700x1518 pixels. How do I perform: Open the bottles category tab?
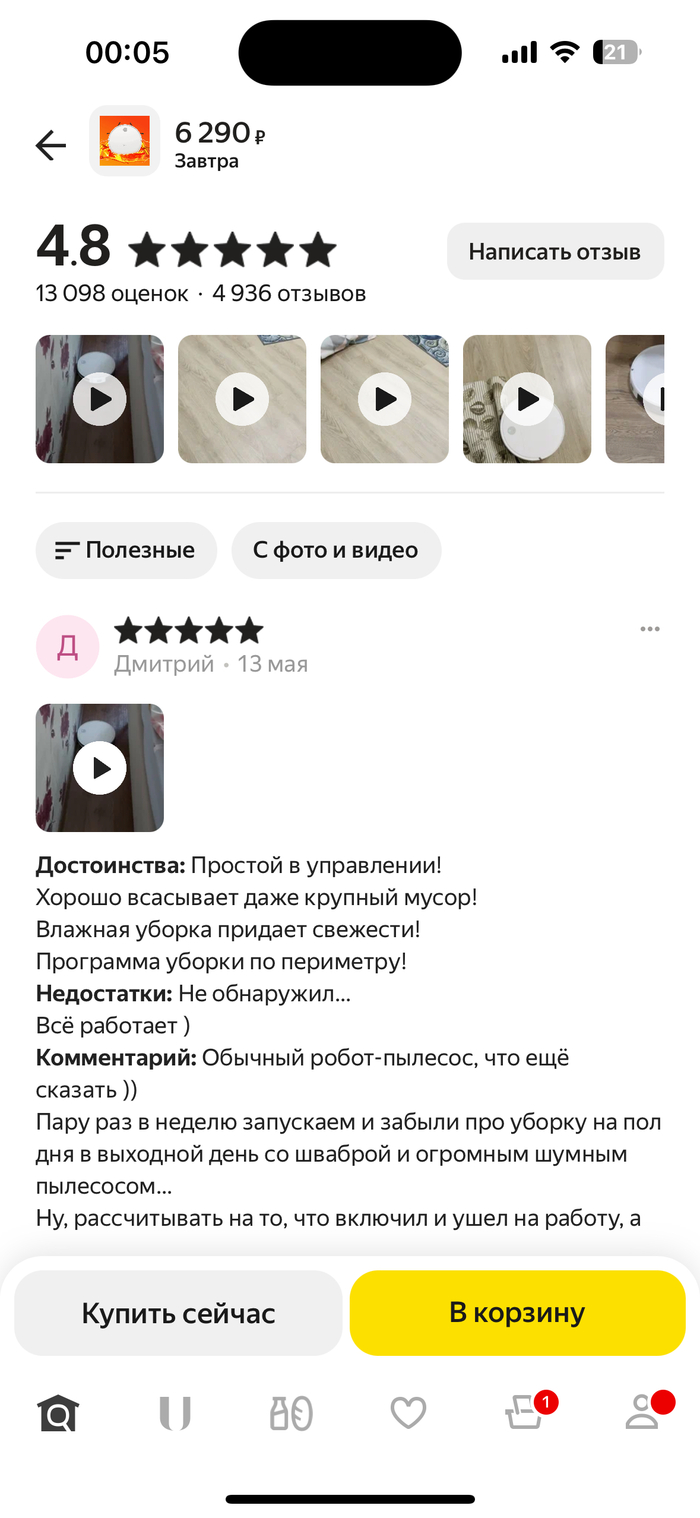pyautogui.click(x=291, y=1413)
